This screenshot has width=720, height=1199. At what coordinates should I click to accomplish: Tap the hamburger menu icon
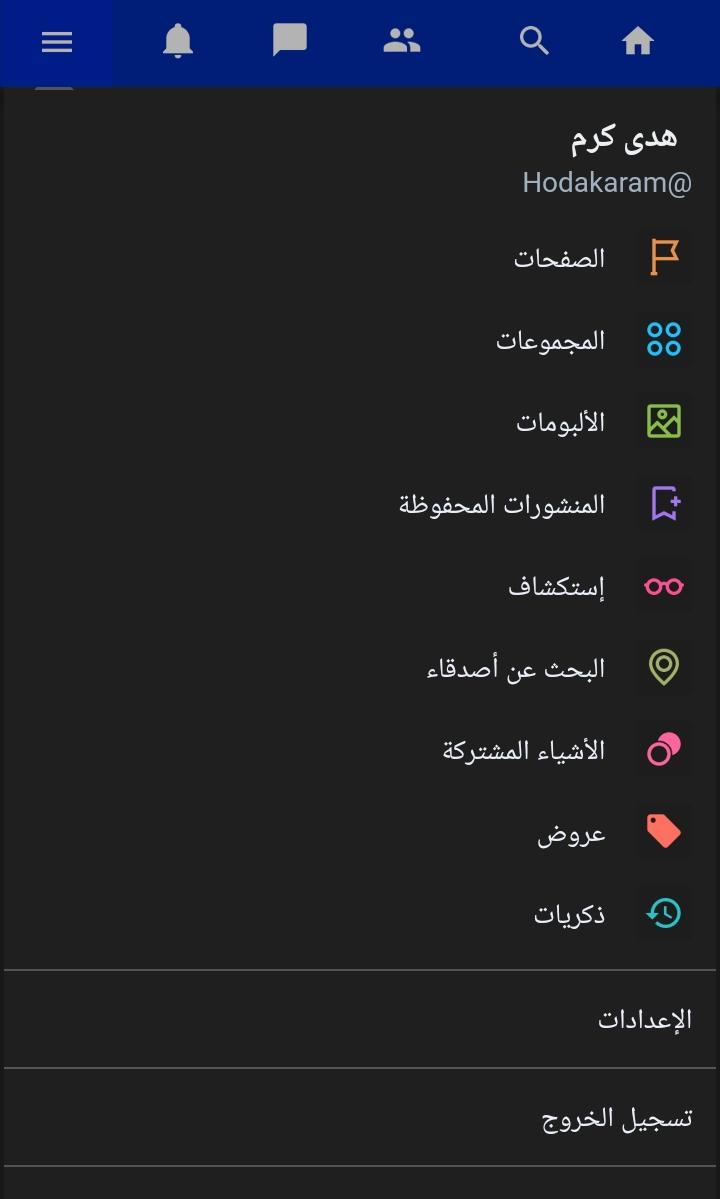57,42
